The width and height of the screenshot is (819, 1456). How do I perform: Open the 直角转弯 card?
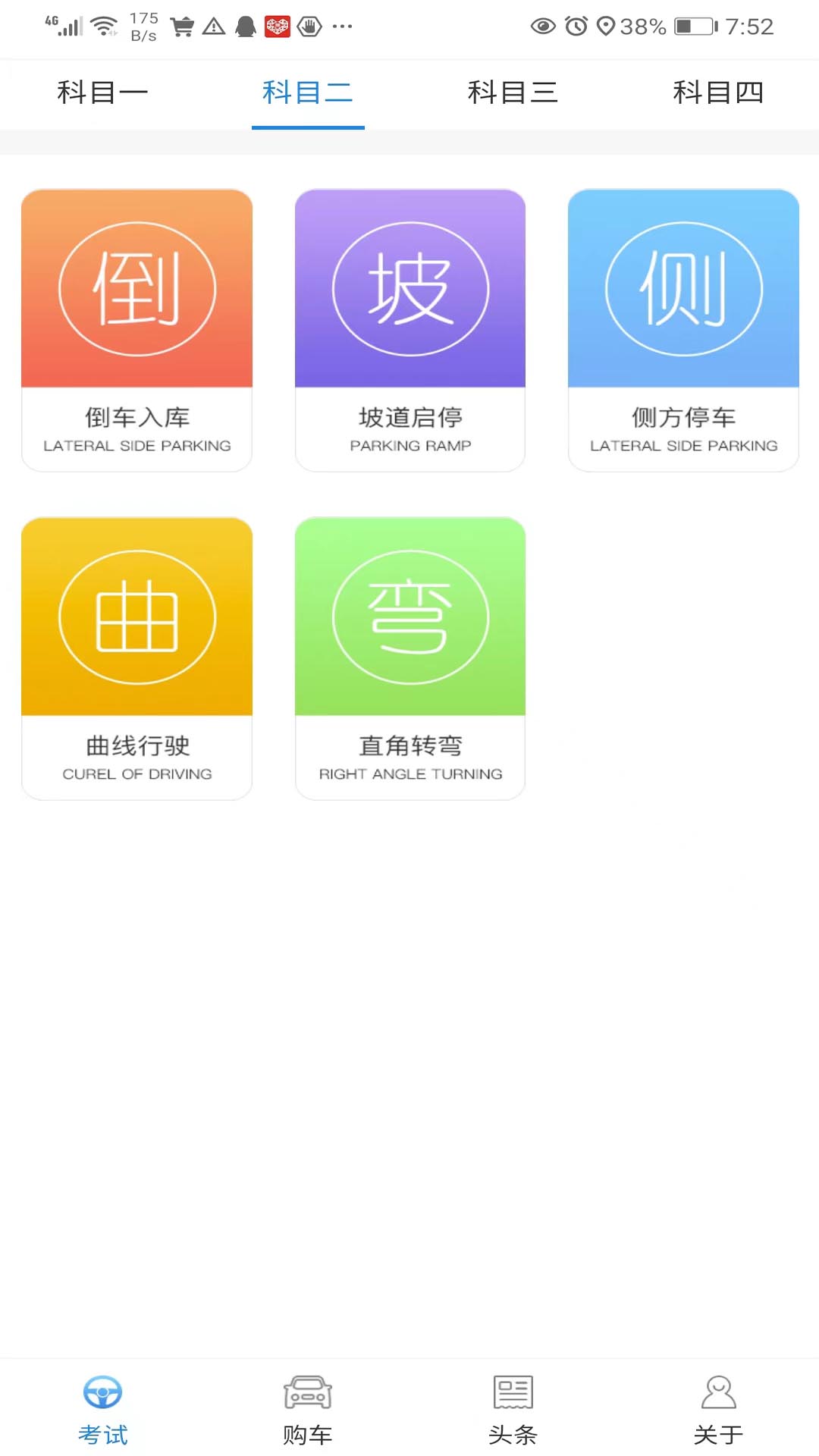410,658
